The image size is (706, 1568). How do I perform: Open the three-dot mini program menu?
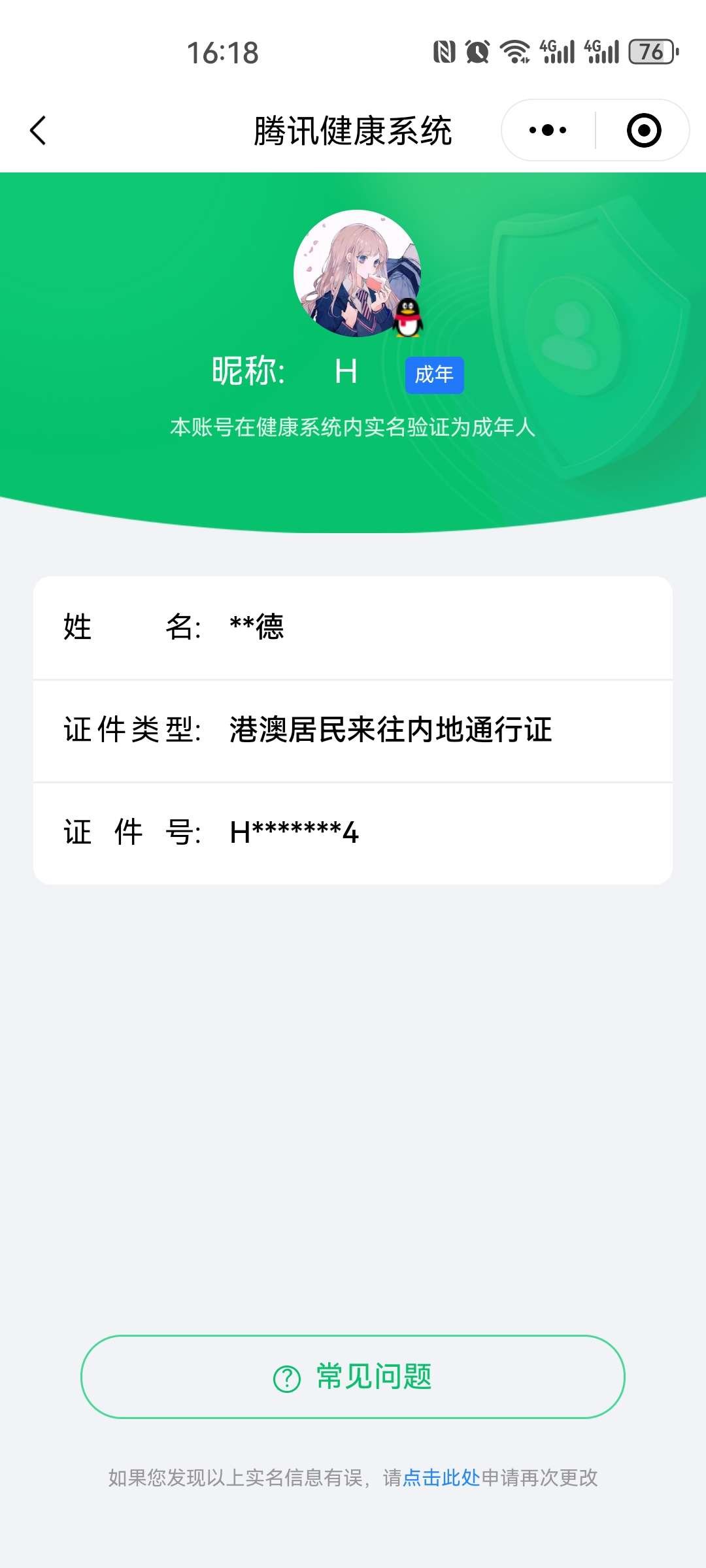pyautogui.click(x=548, y=130)
